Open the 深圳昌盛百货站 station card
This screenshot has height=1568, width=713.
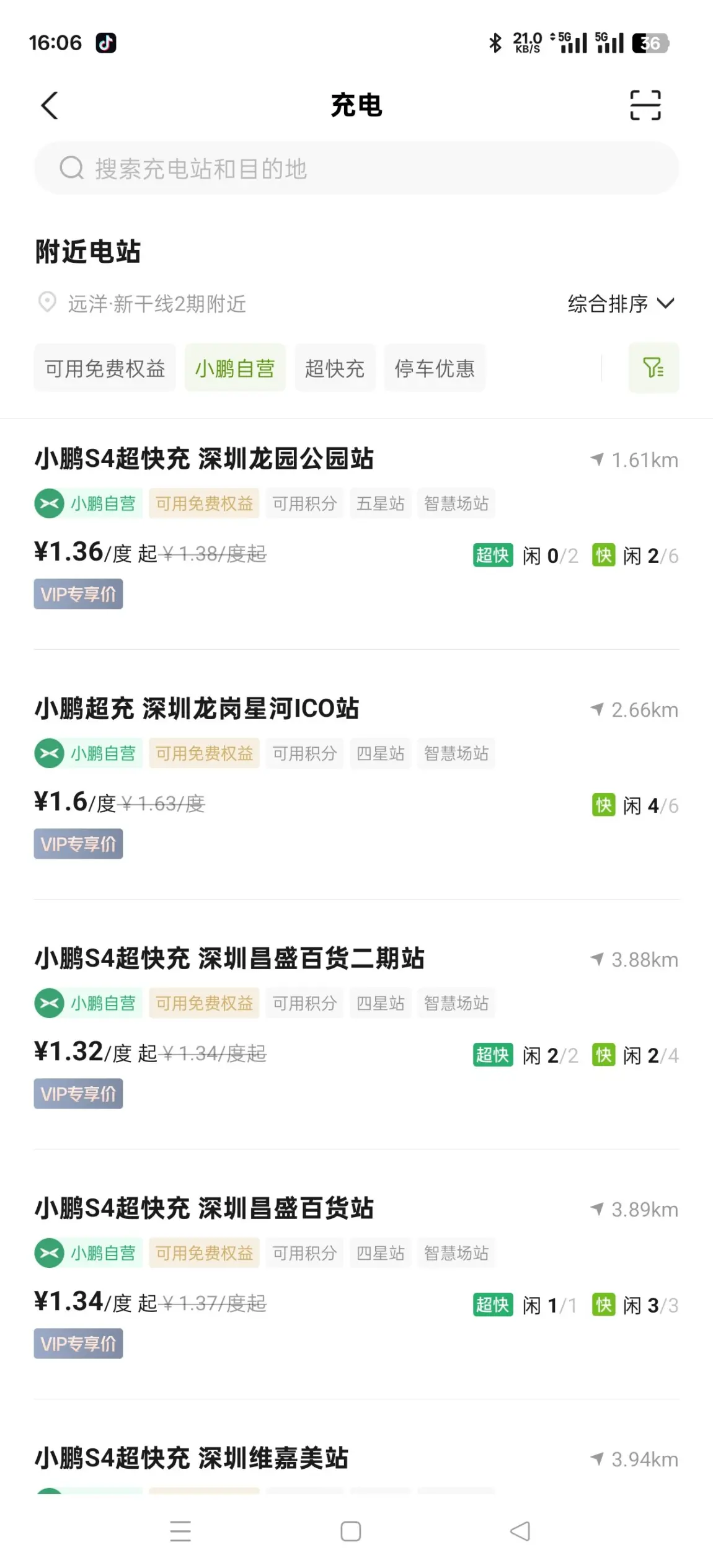tap(356, 1277)
